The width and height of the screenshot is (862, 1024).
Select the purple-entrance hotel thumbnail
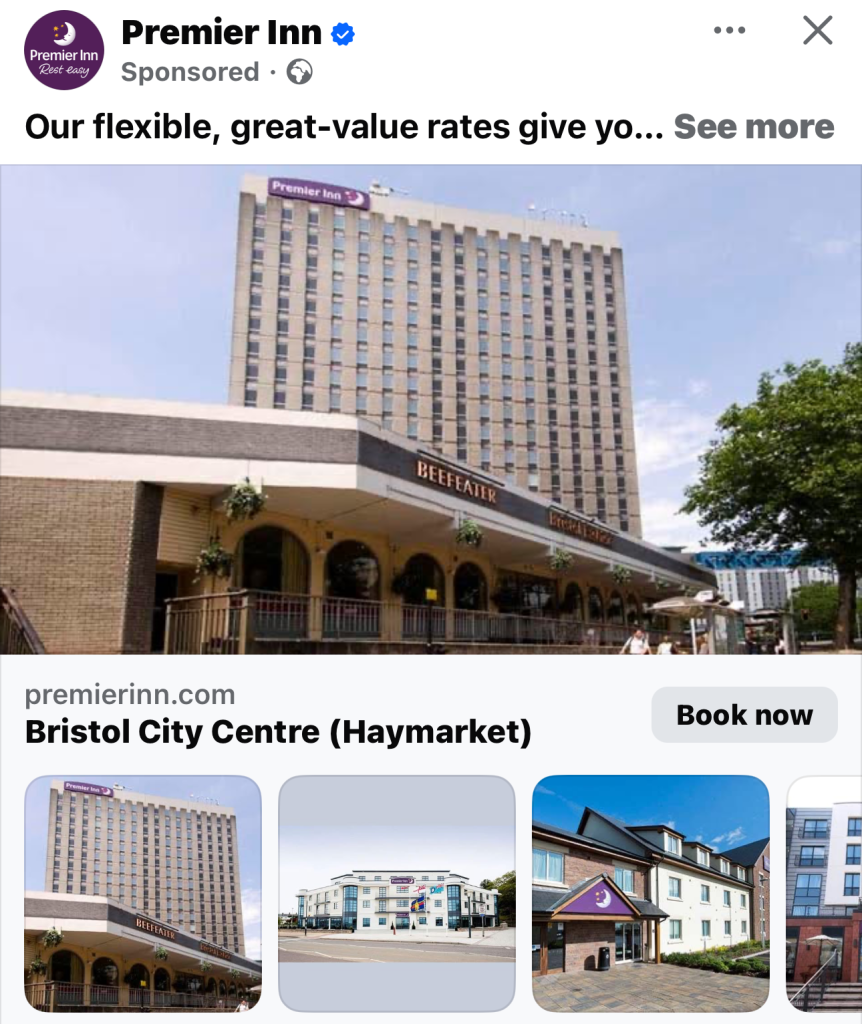pyautogui.click(x=650, y=893)
